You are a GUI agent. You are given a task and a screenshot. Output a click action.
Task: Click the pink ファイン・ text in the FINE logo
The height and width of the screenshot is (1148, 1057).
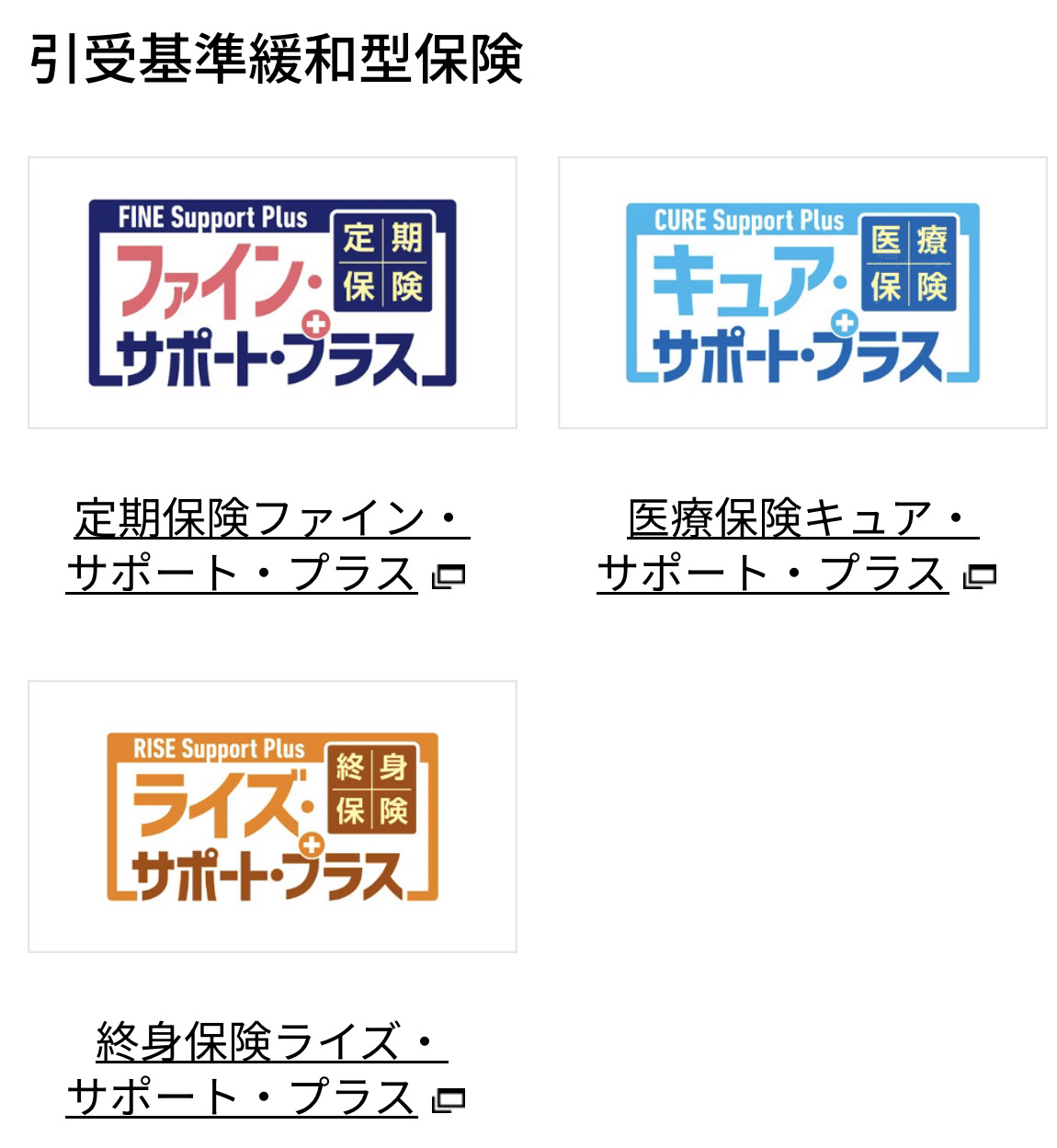(x=211, y=276)
